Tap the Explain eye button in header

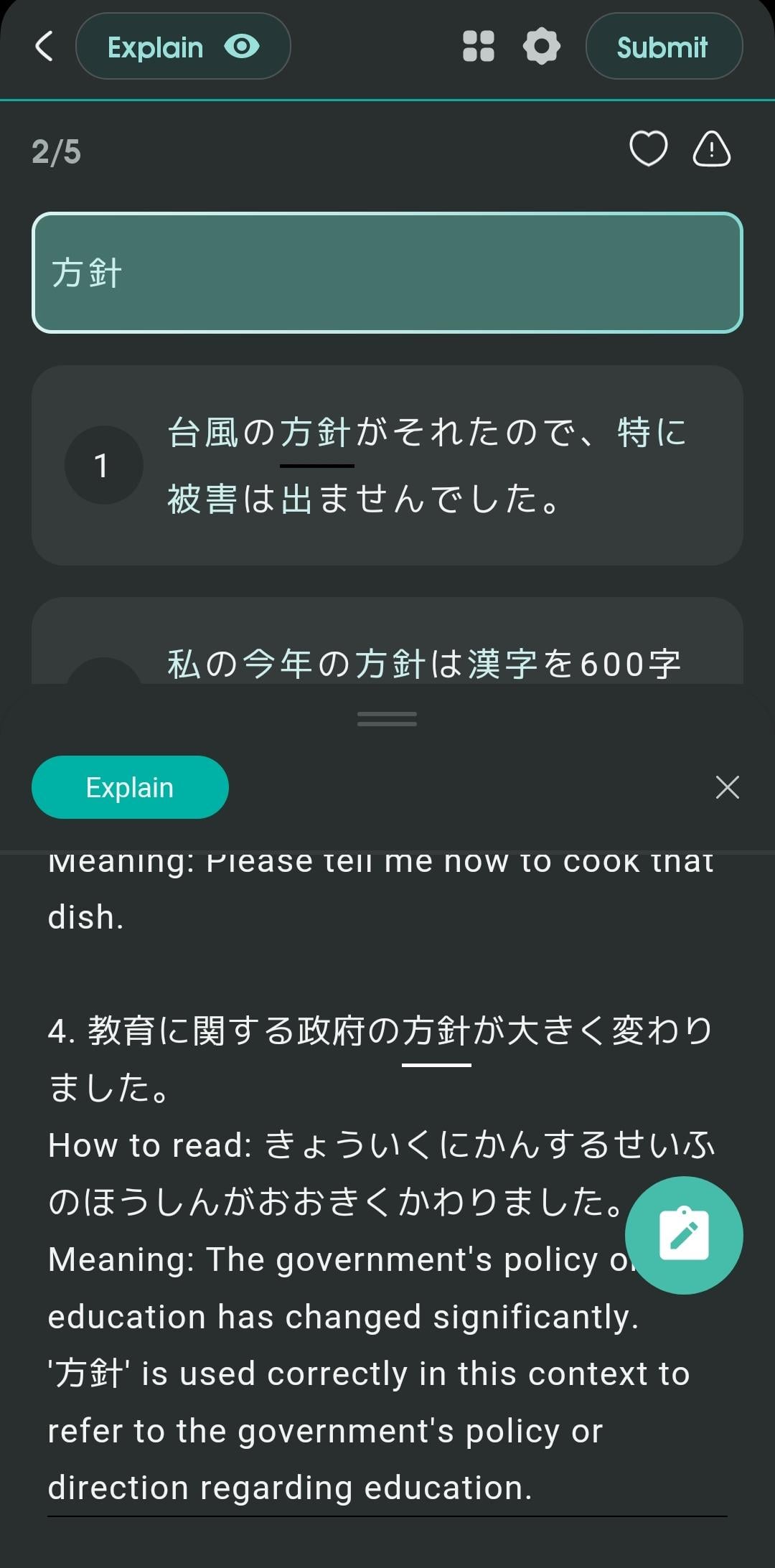182,47
